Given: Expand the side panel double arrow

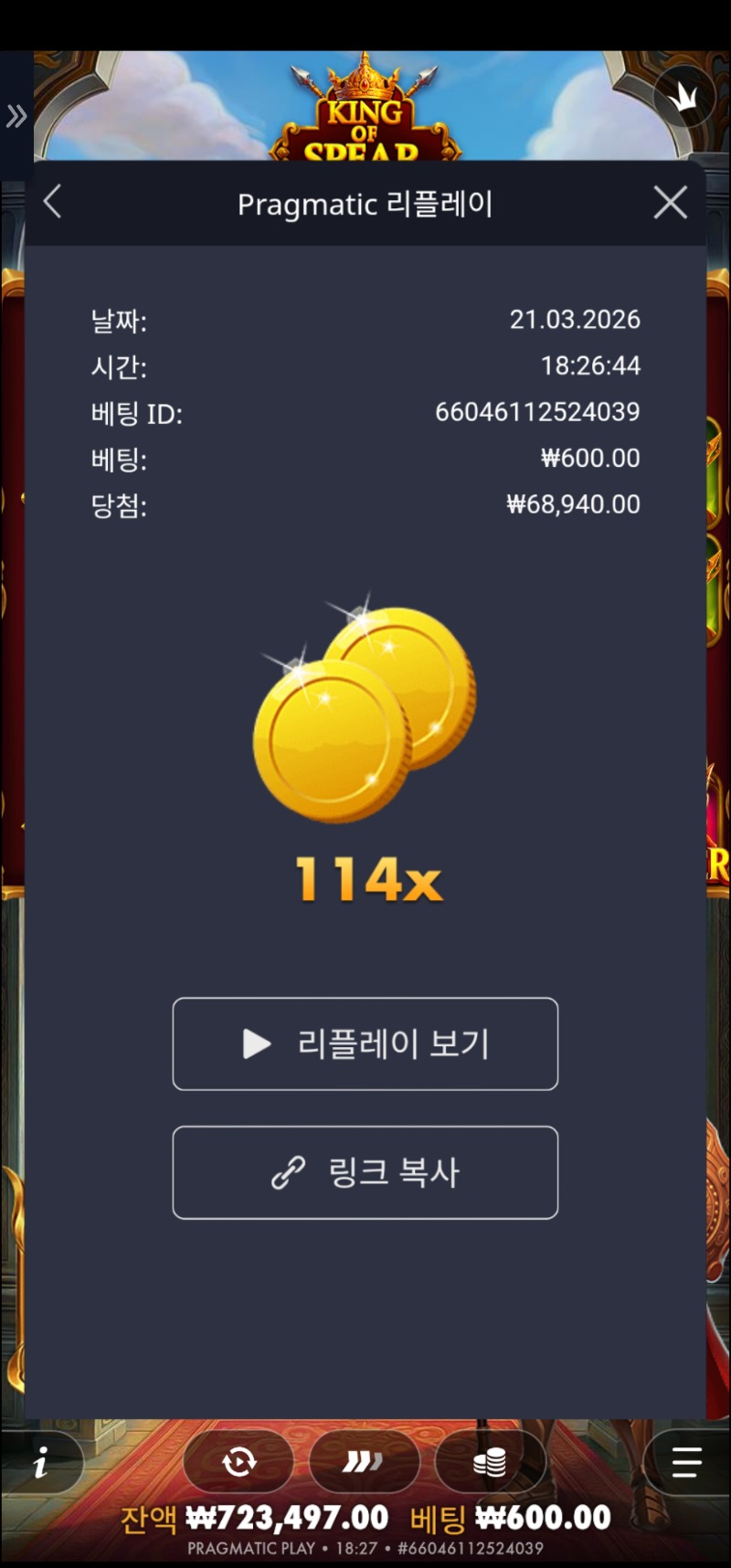Looking at the screenshot, I should click(16, 116).
